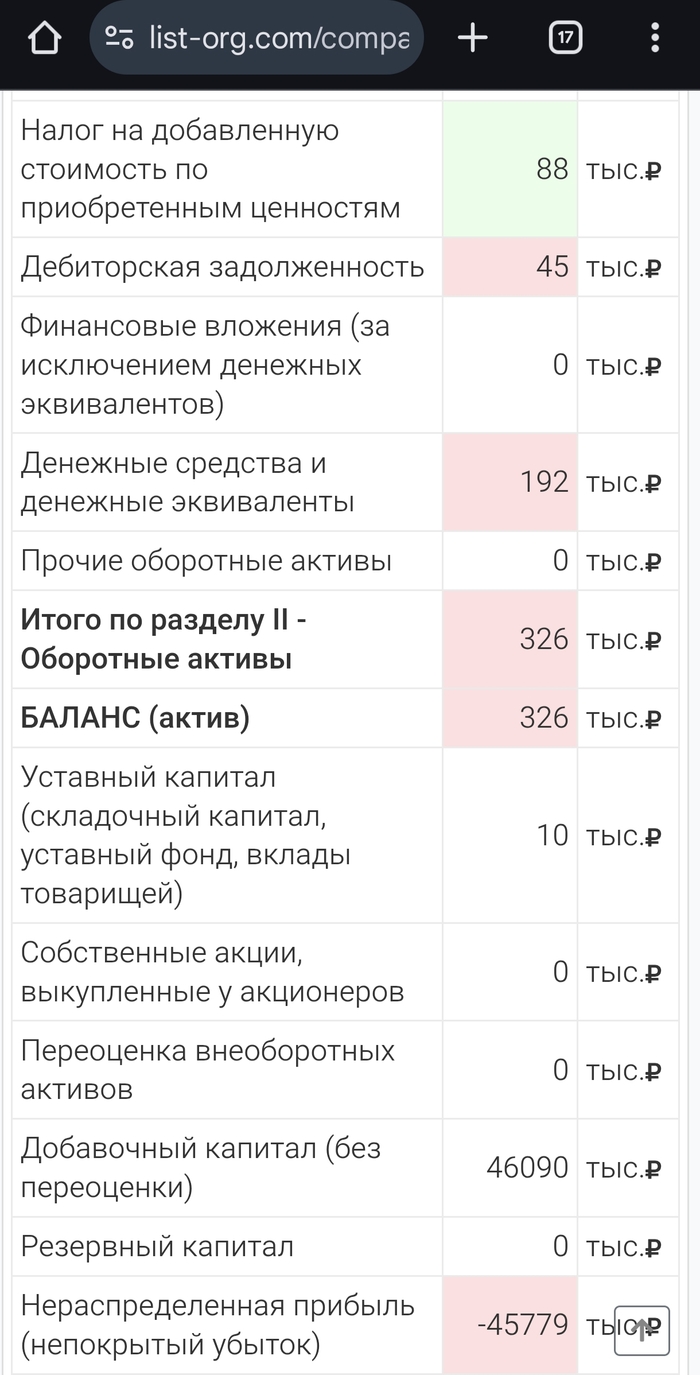Tap the scroll-to-top arrow button
Screen dimensions: 700x1375
click(x=641, y=1329)
